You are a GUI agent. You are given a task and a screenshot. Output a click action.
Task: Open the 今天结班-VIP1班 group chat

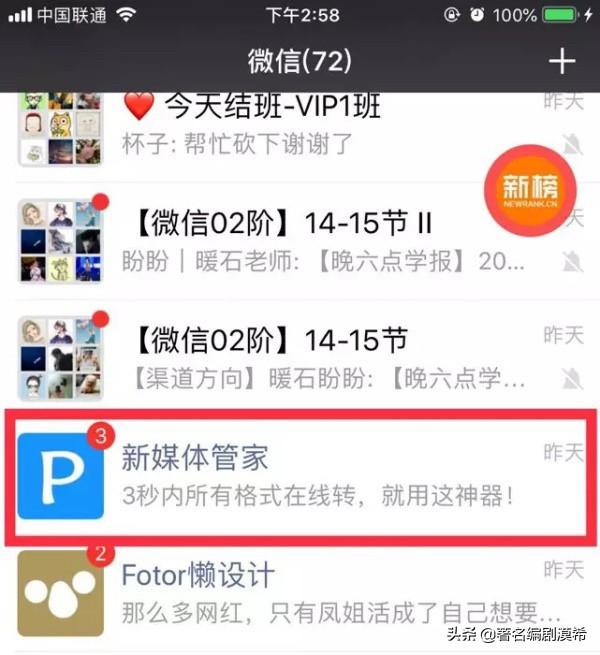point(300,126)
